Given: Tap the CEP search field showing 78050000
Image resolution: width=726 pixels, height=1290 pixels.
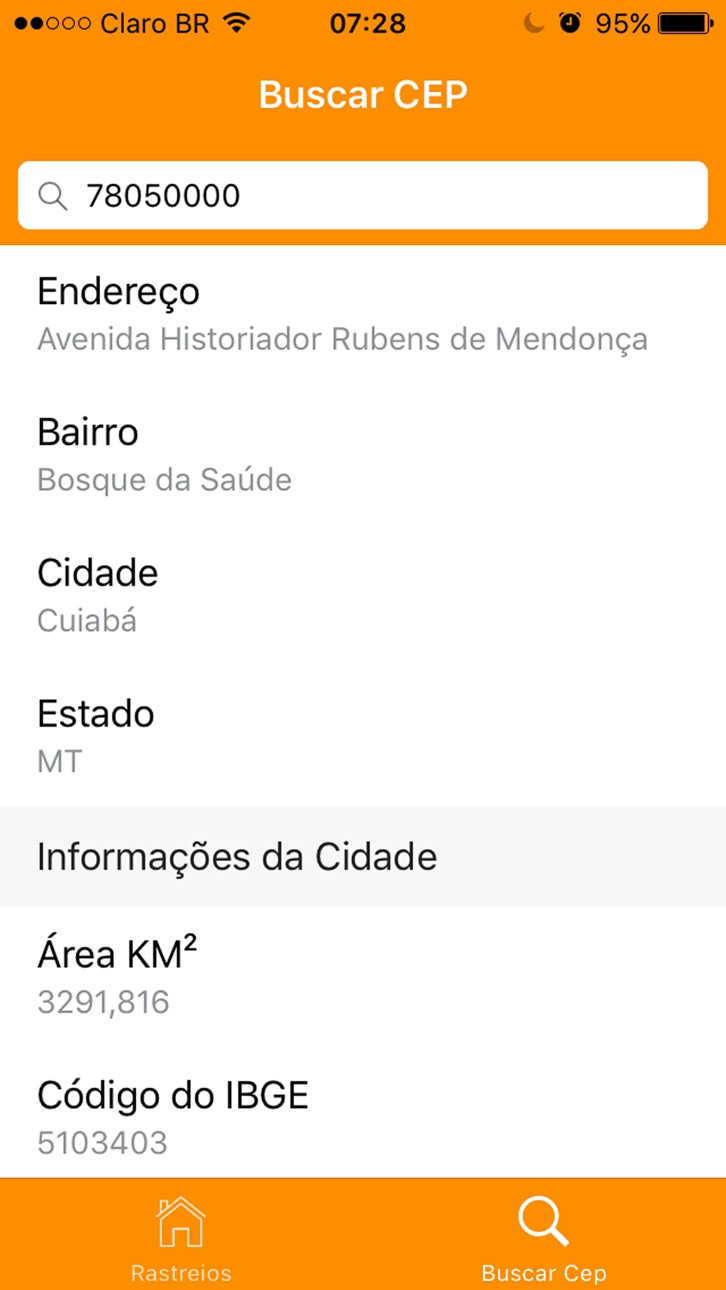Looking at the screenshot, I should click(363, 195).
